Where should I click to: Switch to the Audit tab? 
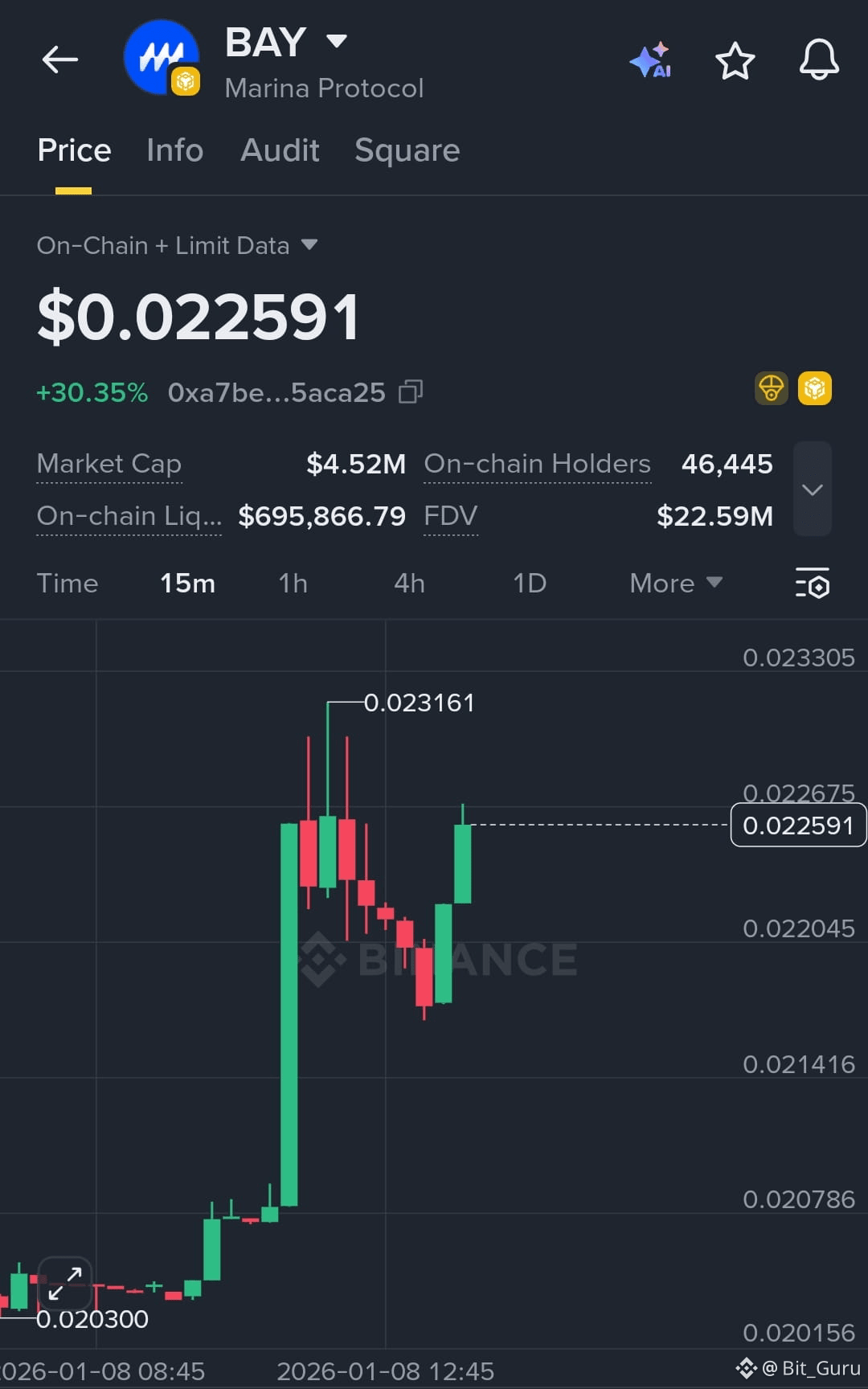(x=279, y=150)
